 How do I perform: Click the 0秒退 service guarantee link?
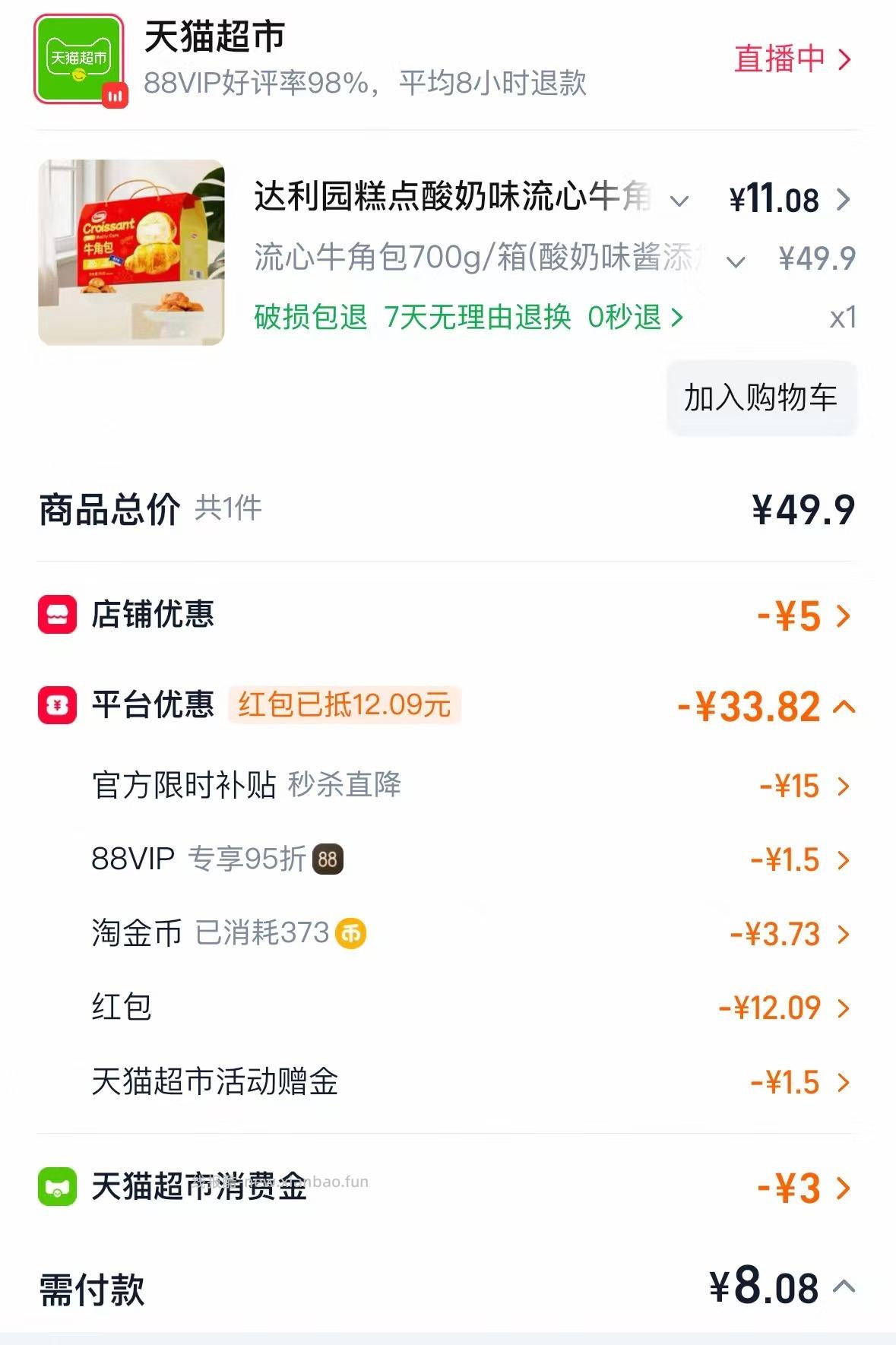625,317
